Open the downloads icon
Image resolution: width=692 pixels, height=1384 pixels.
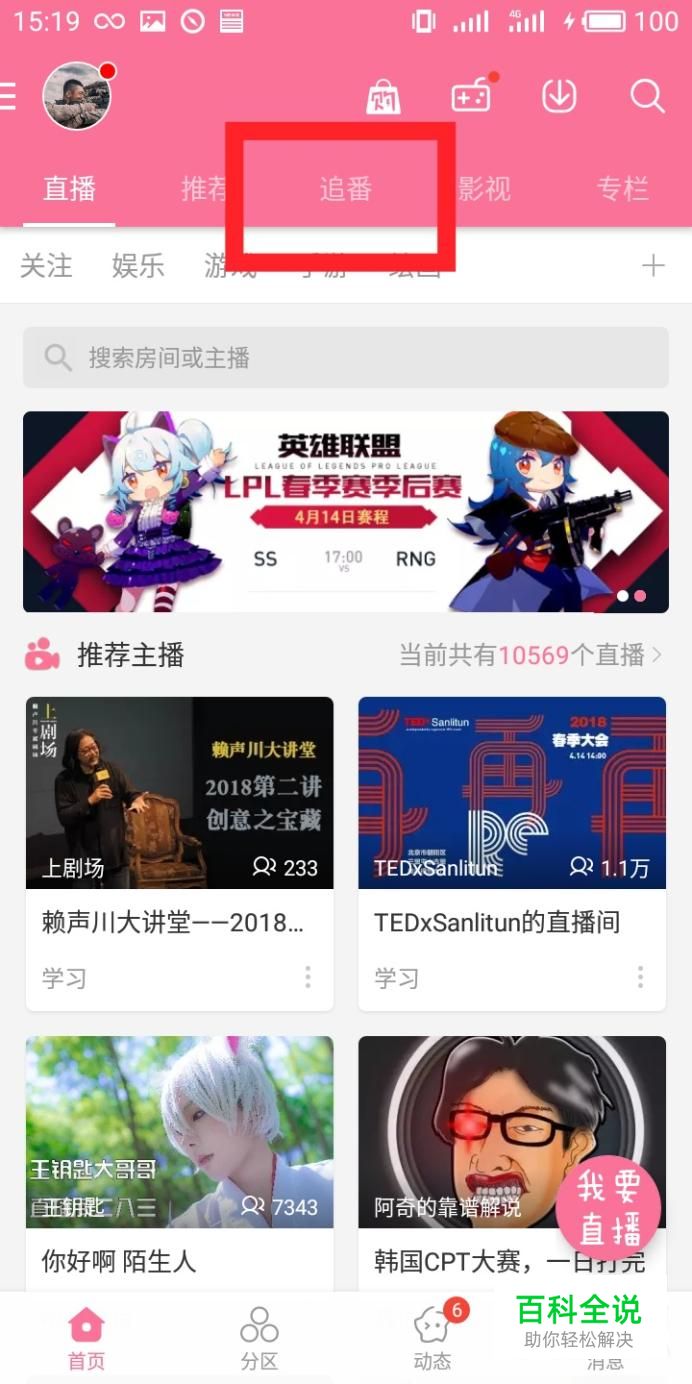(559, 97)
